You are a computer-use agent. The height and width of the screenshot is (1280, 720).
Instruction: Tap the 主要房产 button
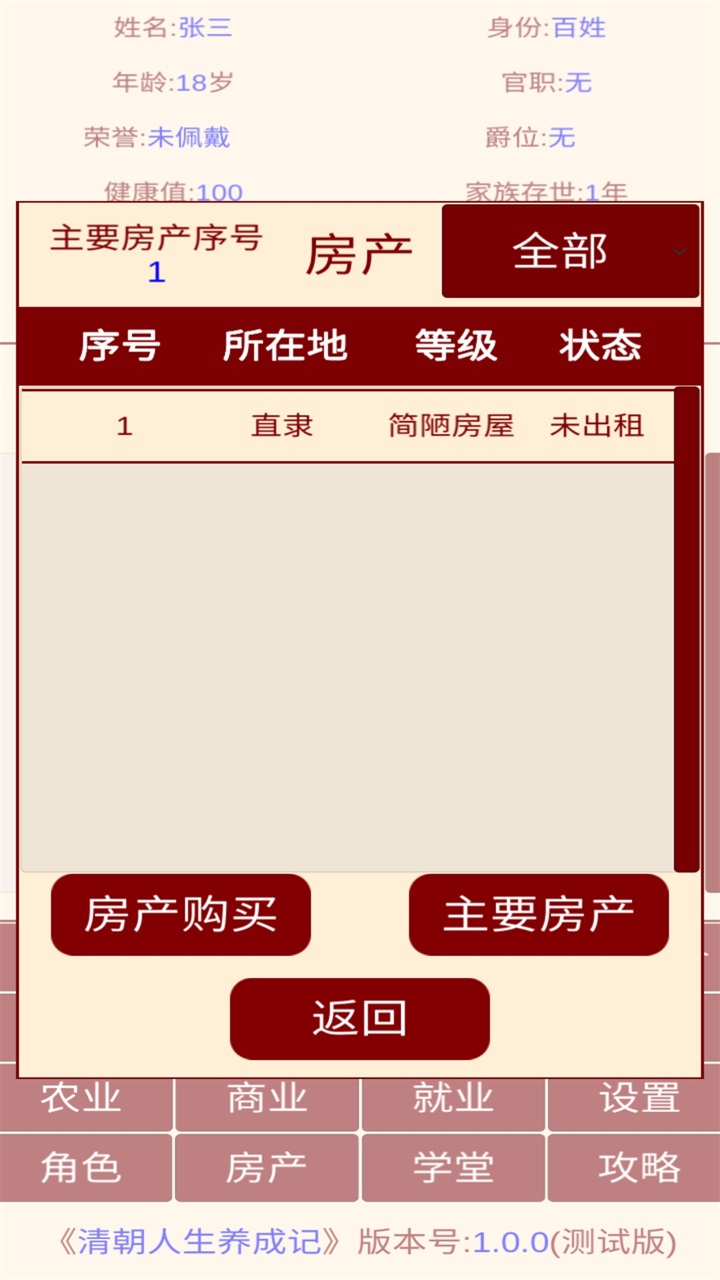point(538,914)
